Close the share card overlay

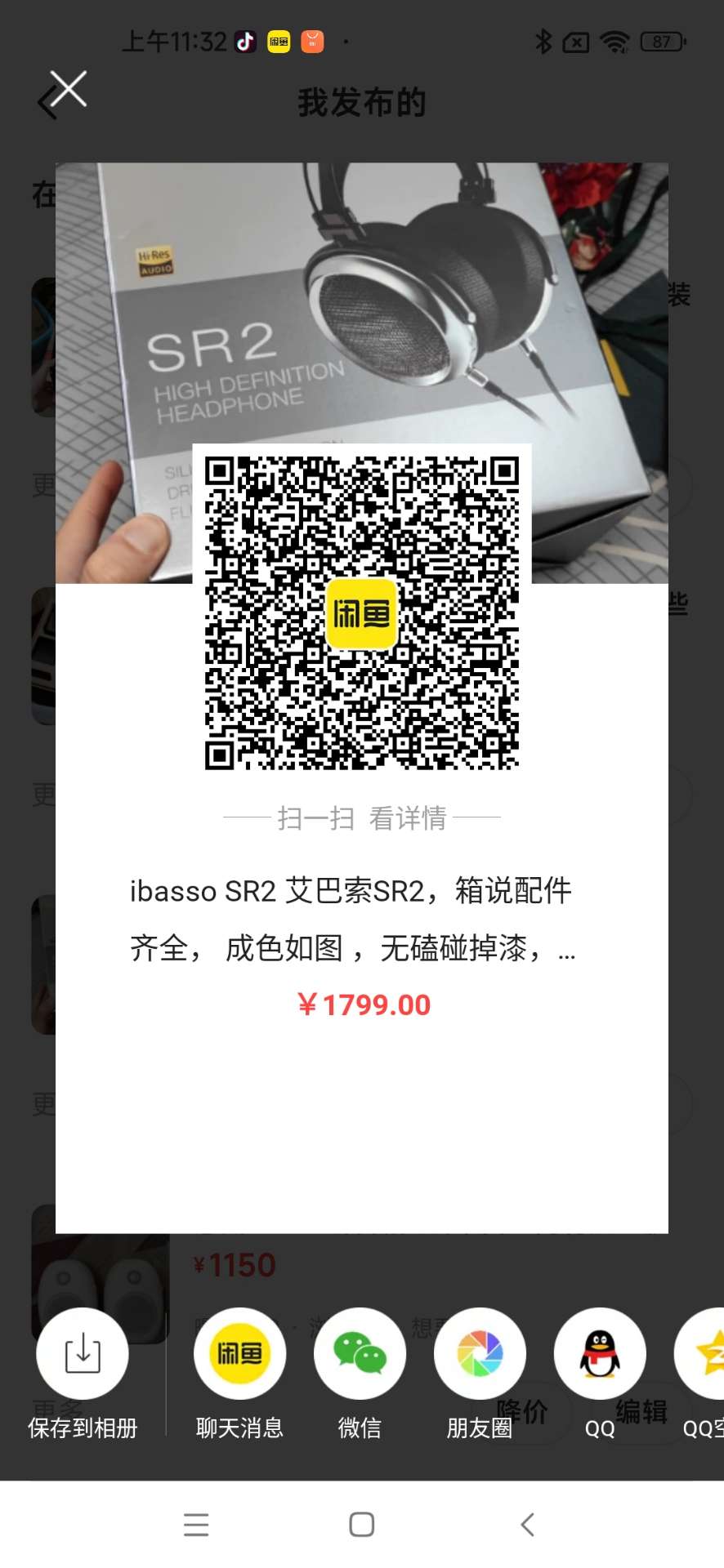68,89
